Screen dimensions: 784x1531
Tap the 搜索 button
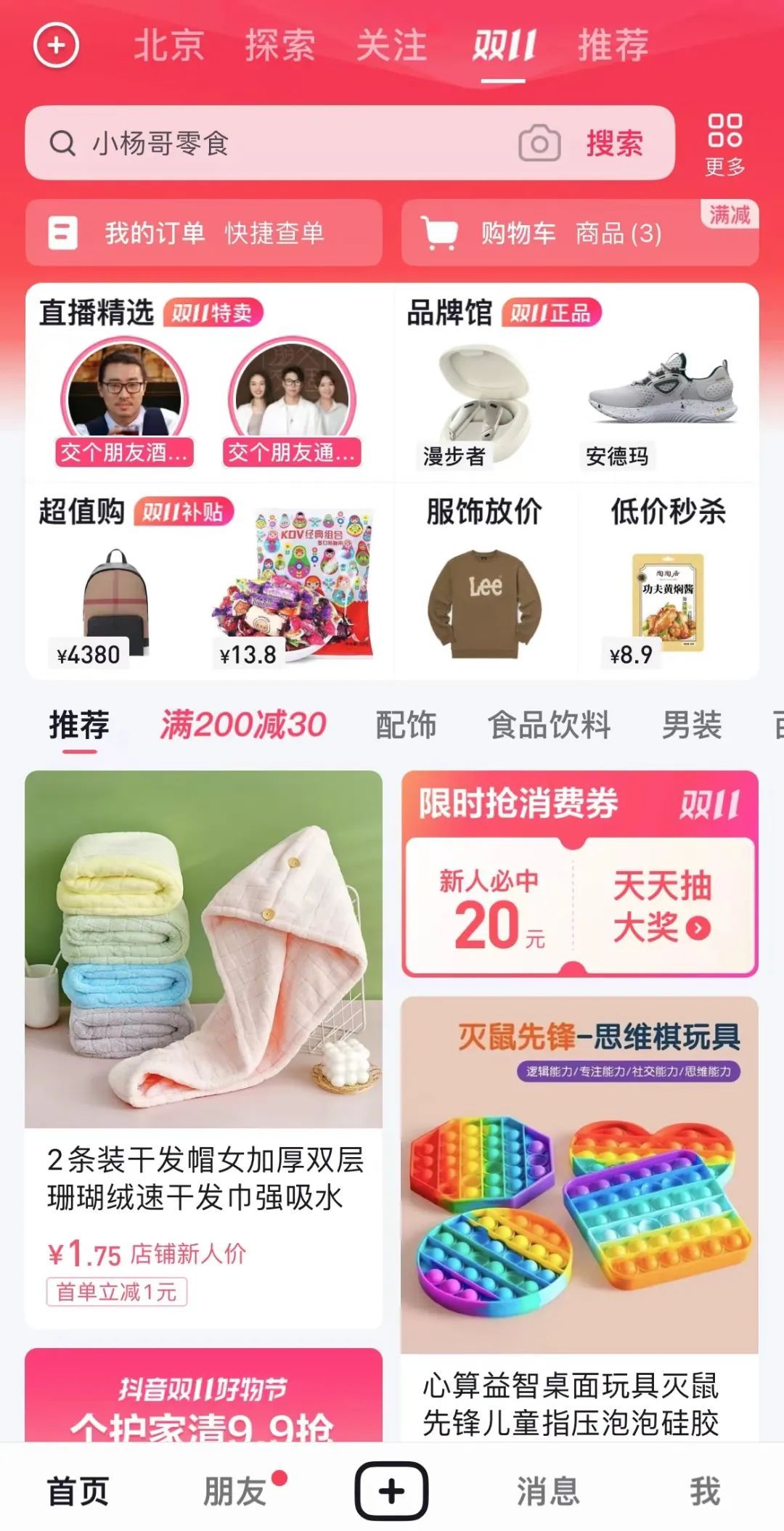pos(614,143)
